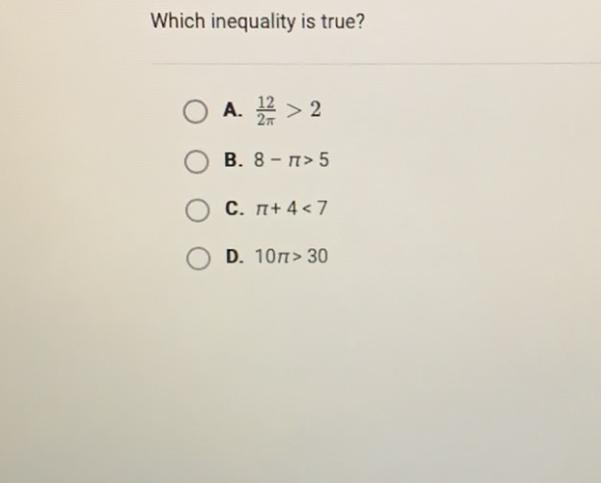Pick answer C, π + 4 < 7
The height and width of the screenshot is (483, 601).
tap(195, 210)
